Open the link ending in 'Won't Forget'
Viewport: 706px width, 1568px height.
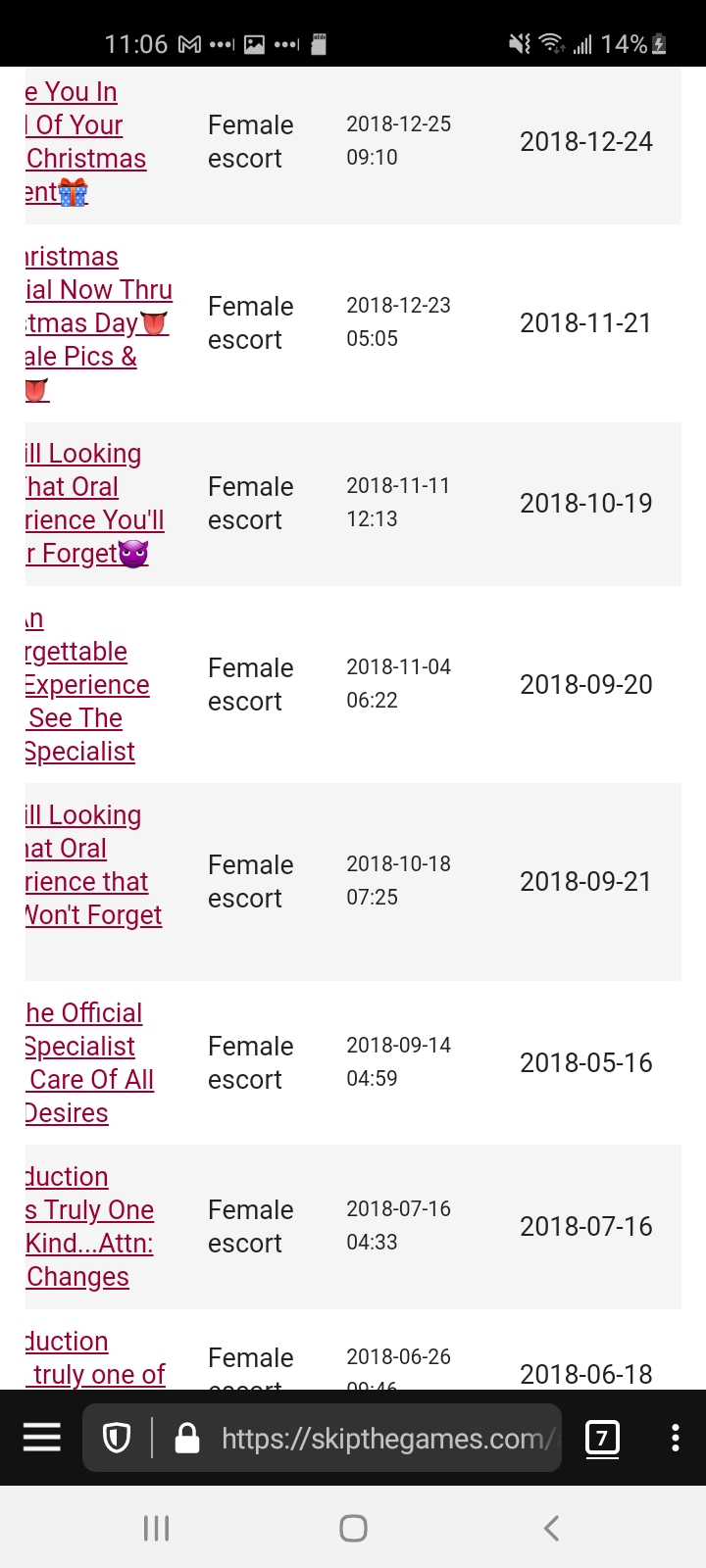pyautogui.click(x=93, y=882)
